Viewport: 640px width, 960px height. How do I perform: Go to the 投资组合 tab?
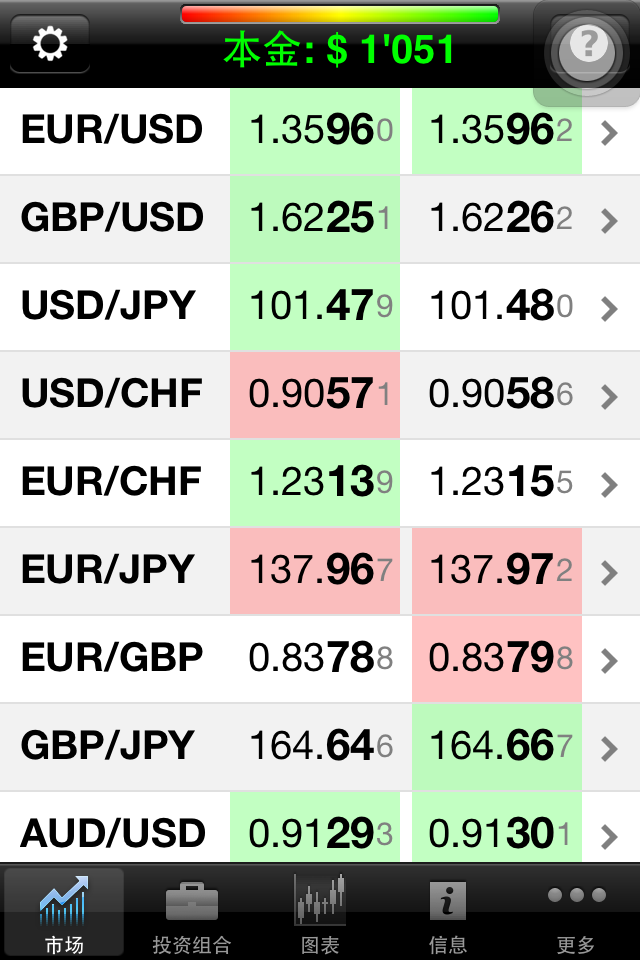[x=192, y=912]
